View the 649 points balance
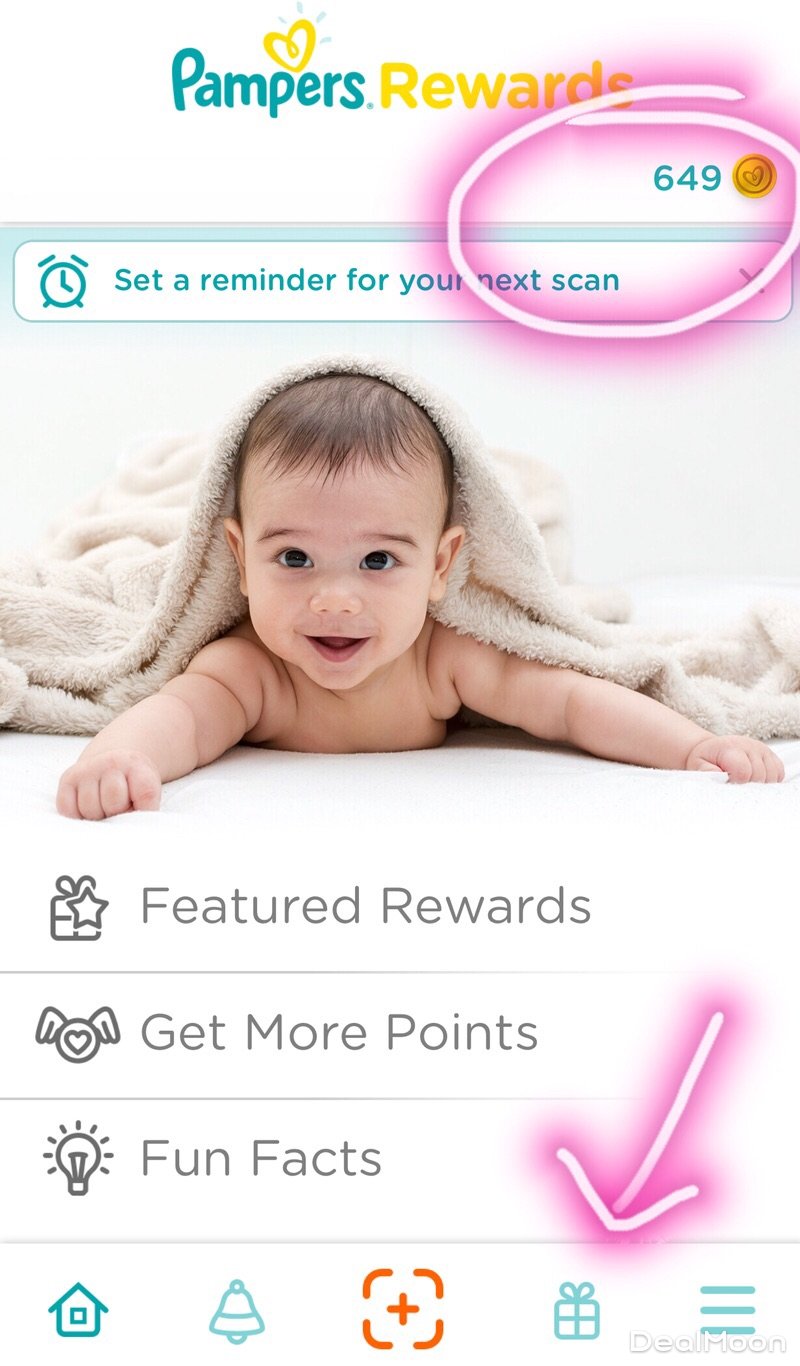This screenshot has height=1366, width=800. coord(713,178)
